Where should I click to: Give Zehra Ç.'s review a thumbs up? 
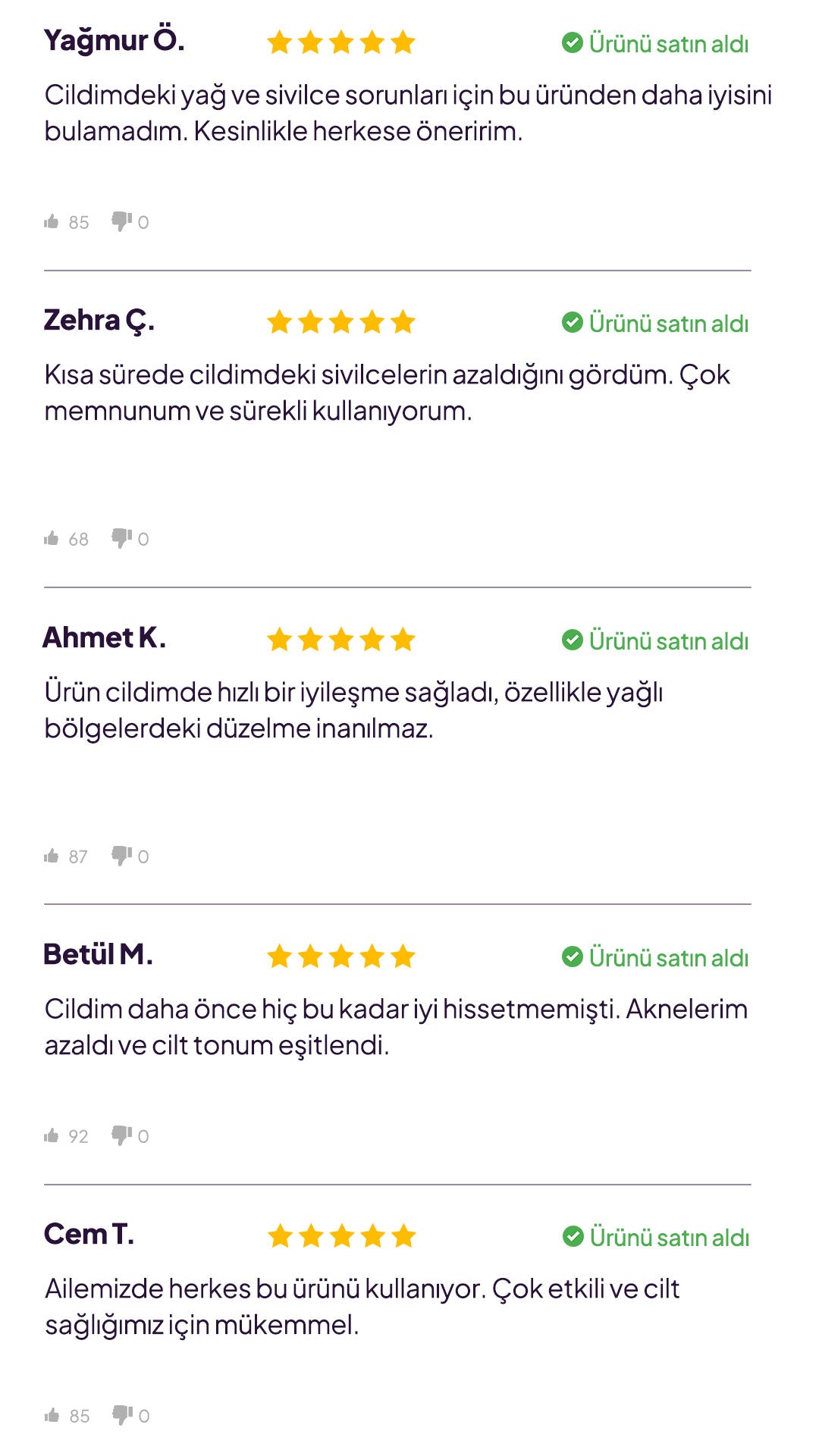52,538
